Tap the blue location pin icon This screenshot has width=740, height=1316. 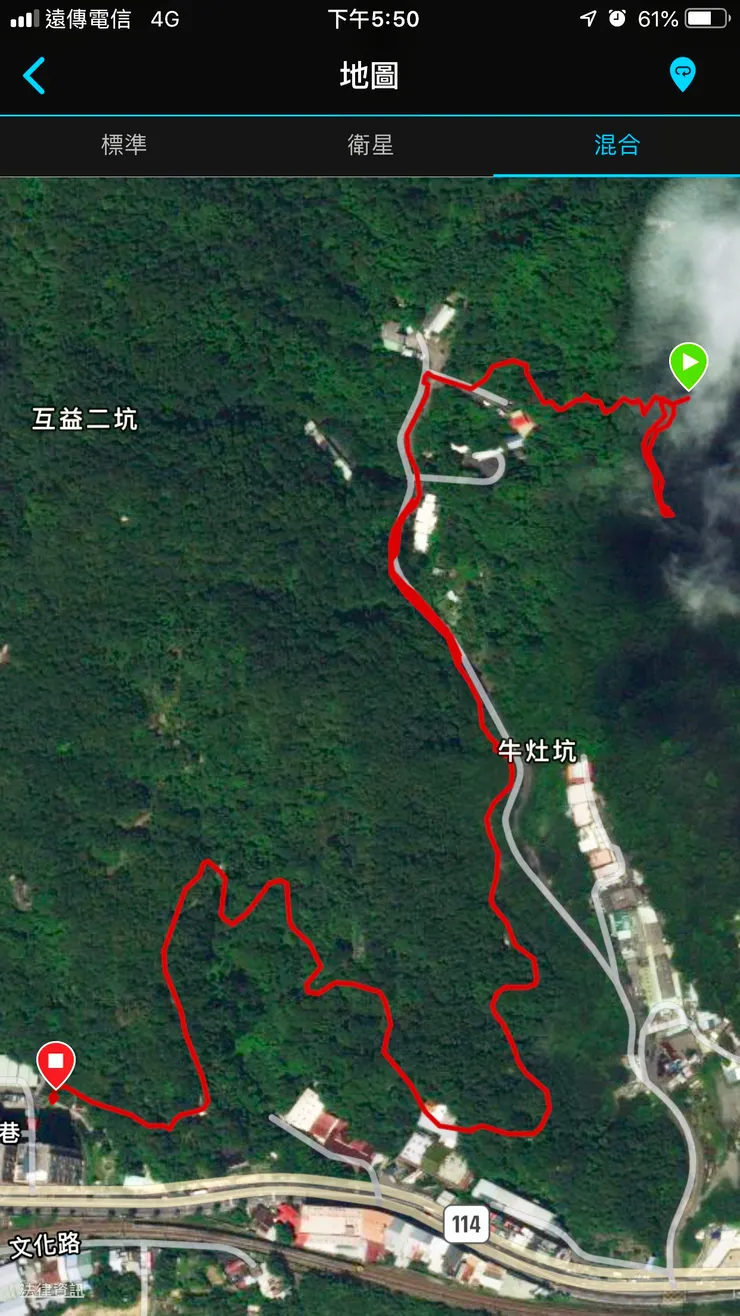[x=682, y=75]
